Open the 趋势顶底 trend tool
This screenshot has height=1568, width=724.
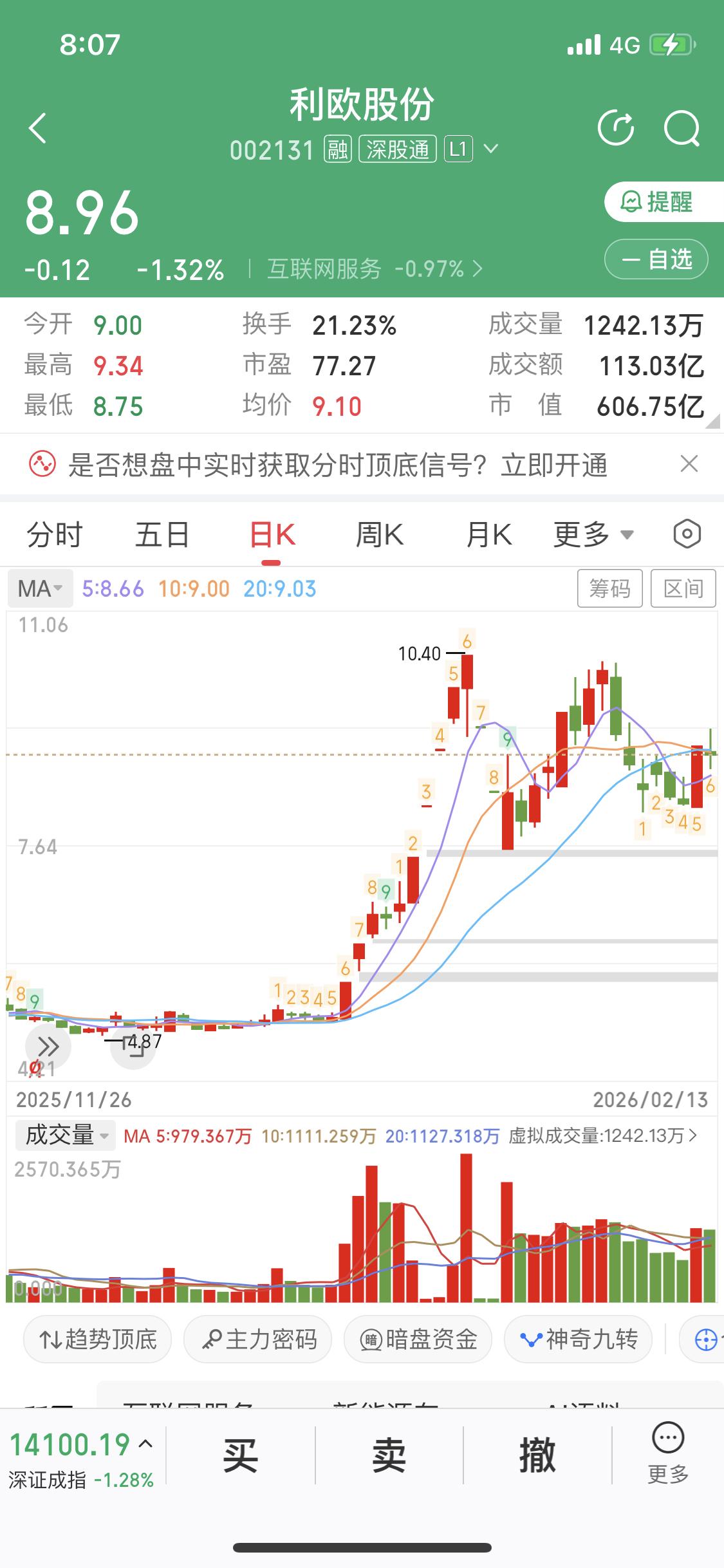97,1339
